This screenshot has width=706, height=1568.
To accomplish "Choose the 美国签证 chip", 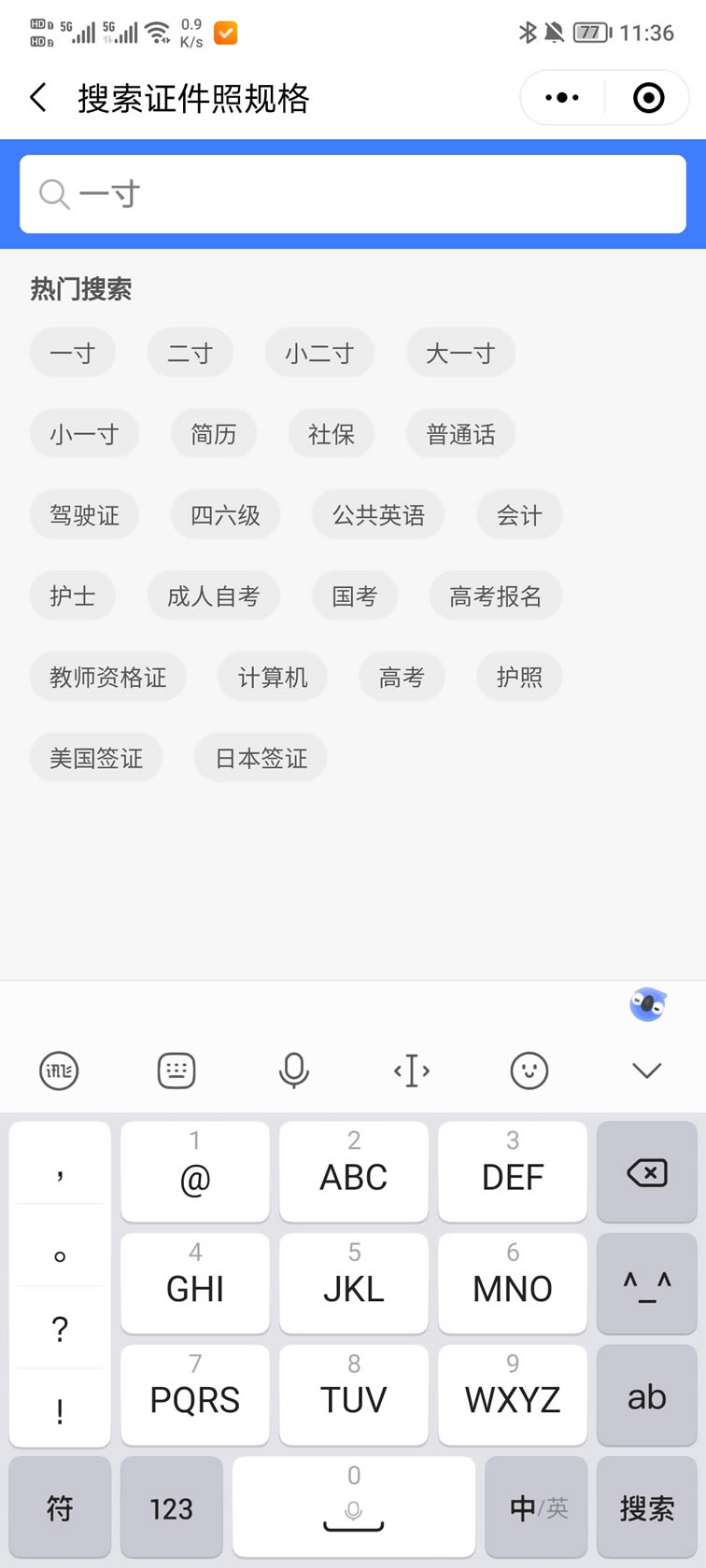I will 96,758.
